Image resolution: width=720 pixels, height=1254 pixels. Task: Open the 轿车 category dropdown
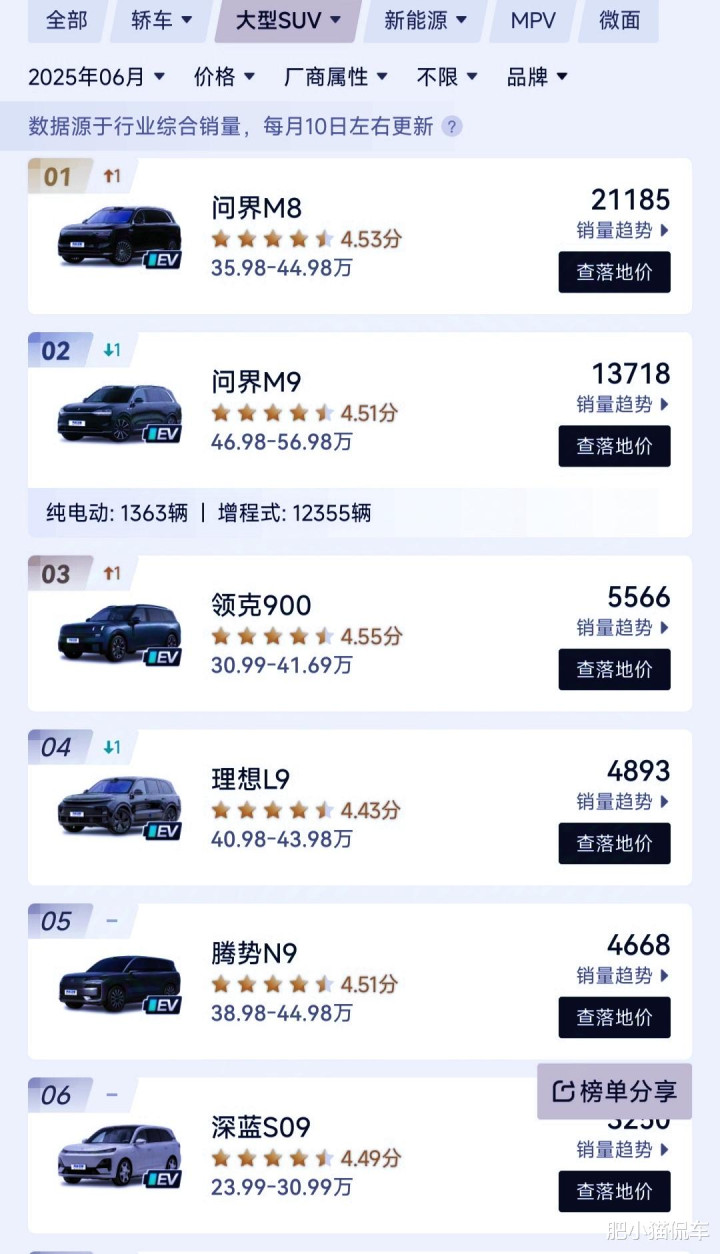(x=160, y=20)
